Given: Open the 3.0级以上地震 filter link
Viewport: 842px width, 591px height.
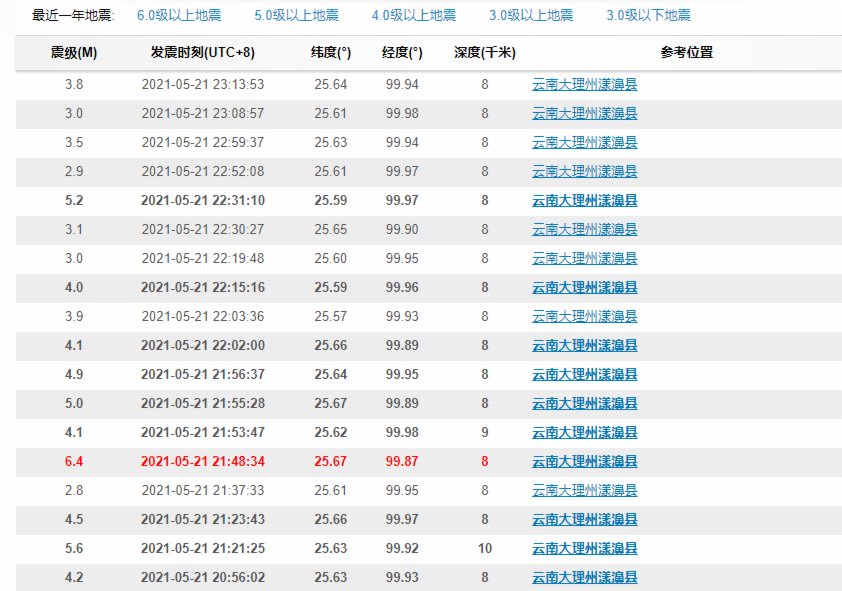Looking at the screenshot, I should [531, 16].
